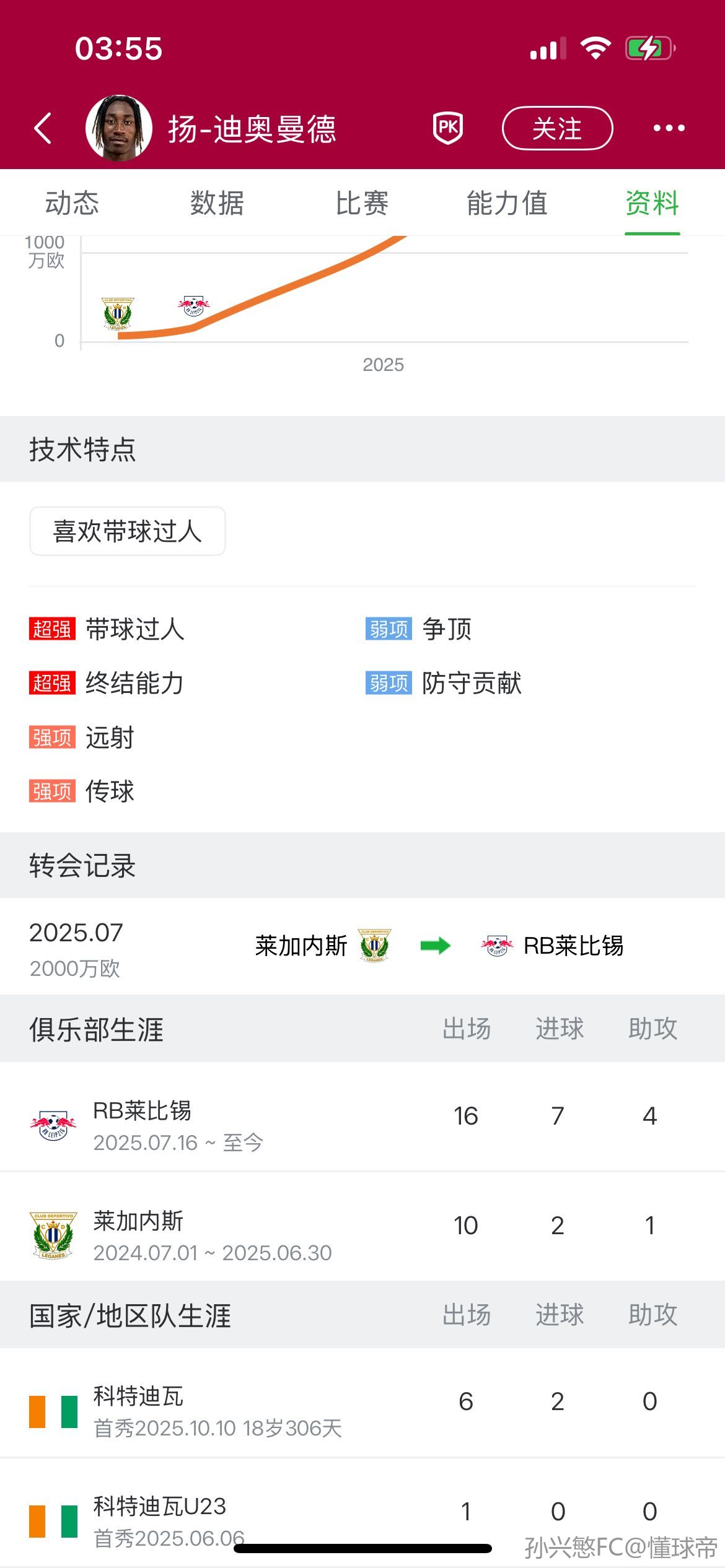The height and width of the screenshot is (1568, 725).
Task: Open the 比赛 tab
Action: (362, 203)
